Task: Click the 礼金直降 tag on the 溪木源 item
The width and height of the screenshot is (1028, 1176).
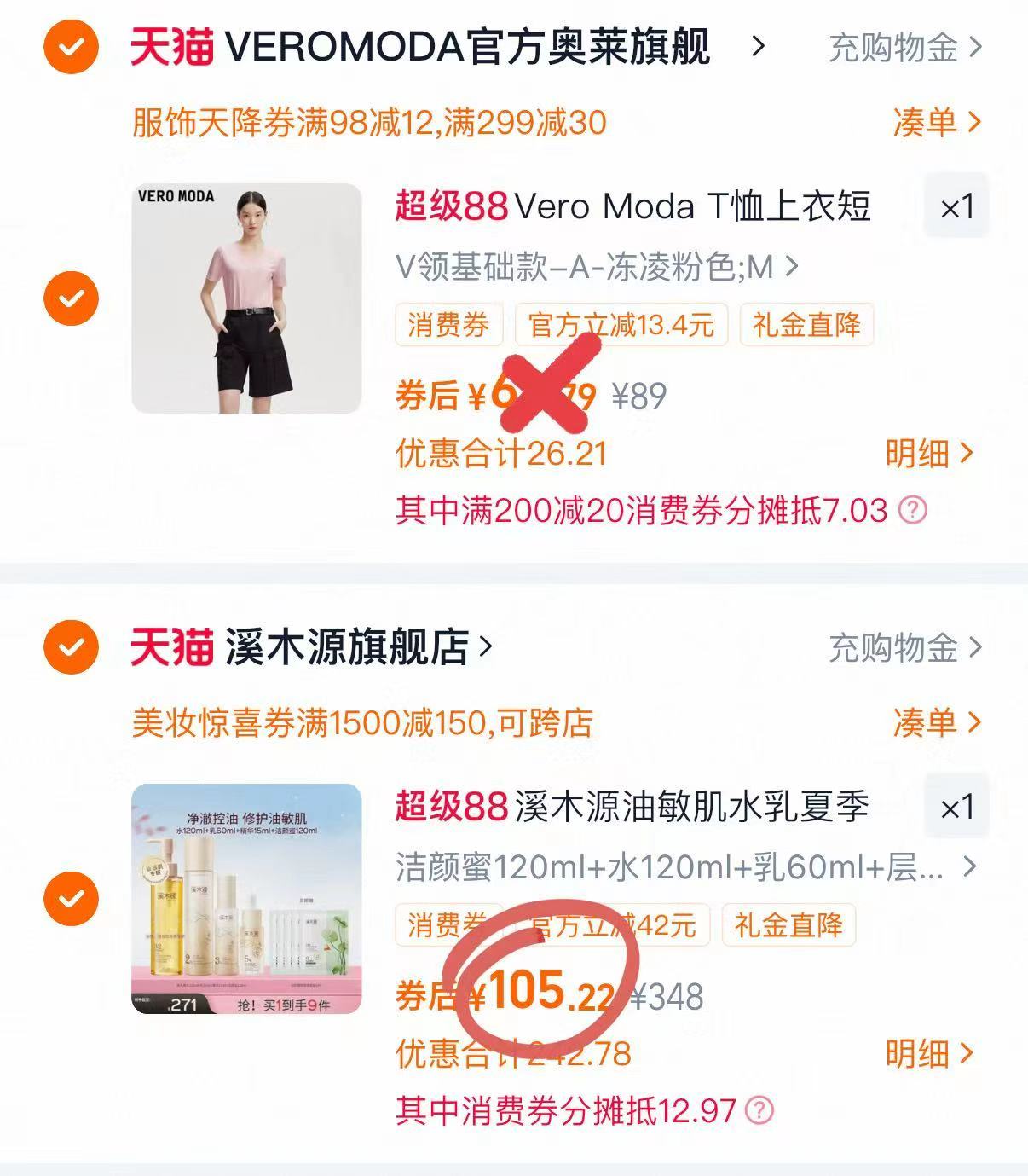Action: click(786, 927)
